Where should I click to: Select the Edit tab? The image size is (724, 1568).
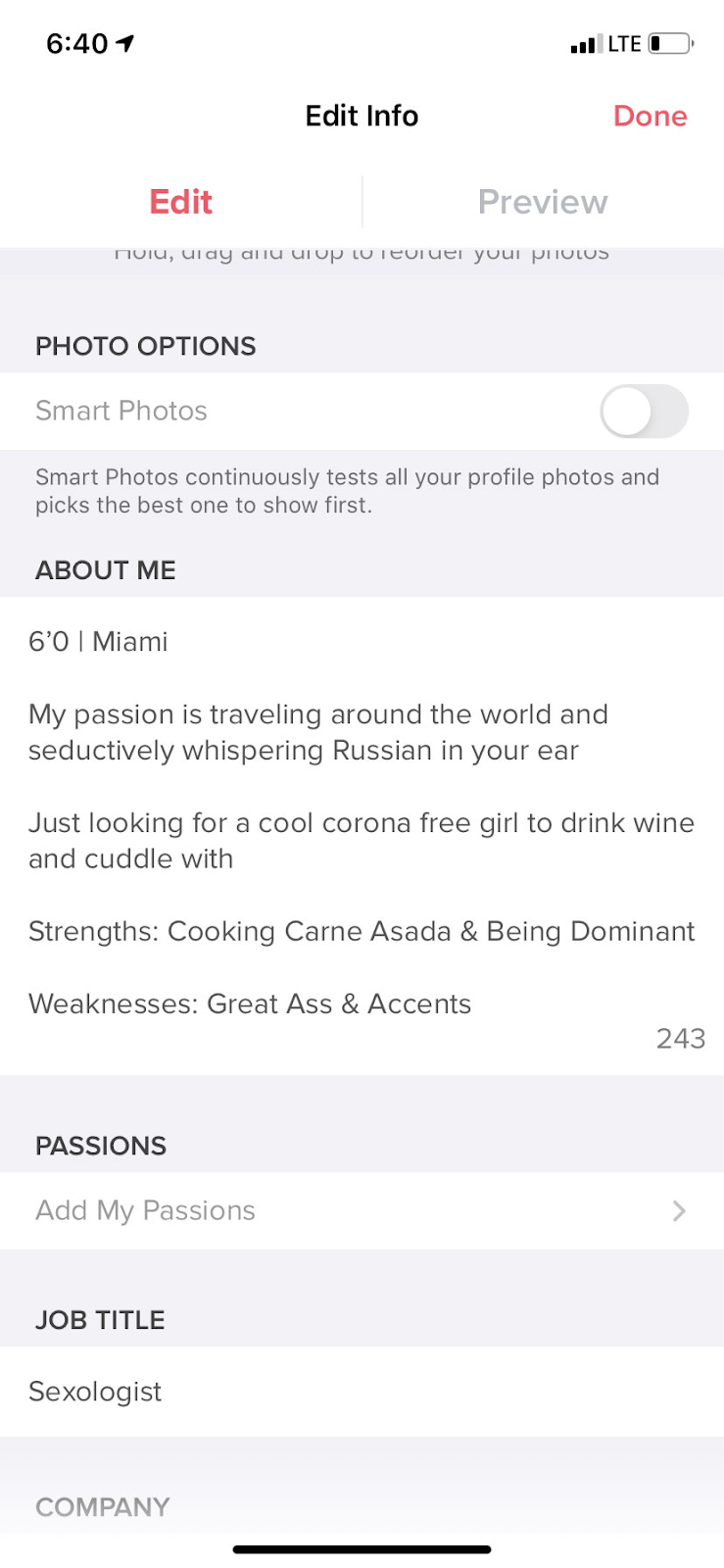coord(180,202)
